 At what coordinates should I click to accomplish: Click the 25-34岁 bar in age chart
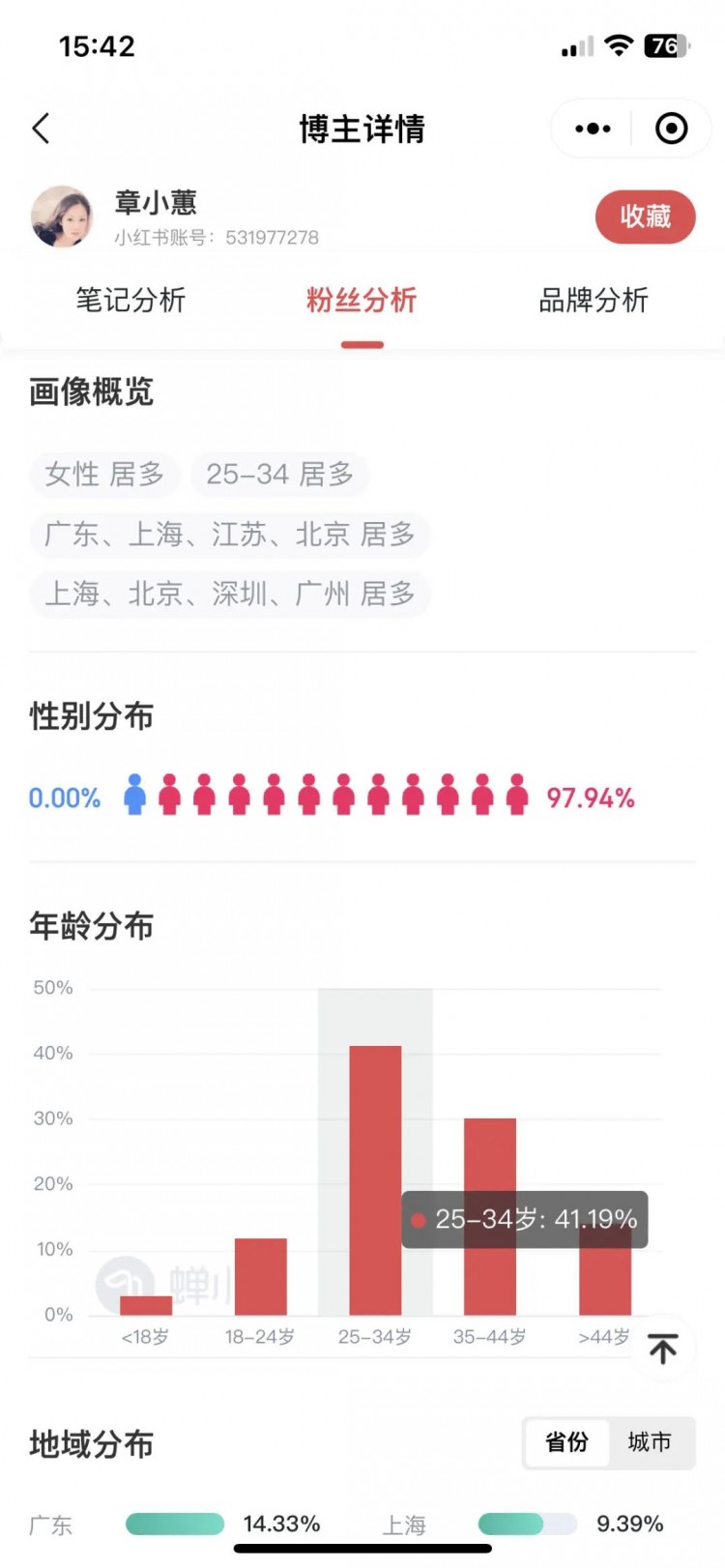tap(375, 1160)
